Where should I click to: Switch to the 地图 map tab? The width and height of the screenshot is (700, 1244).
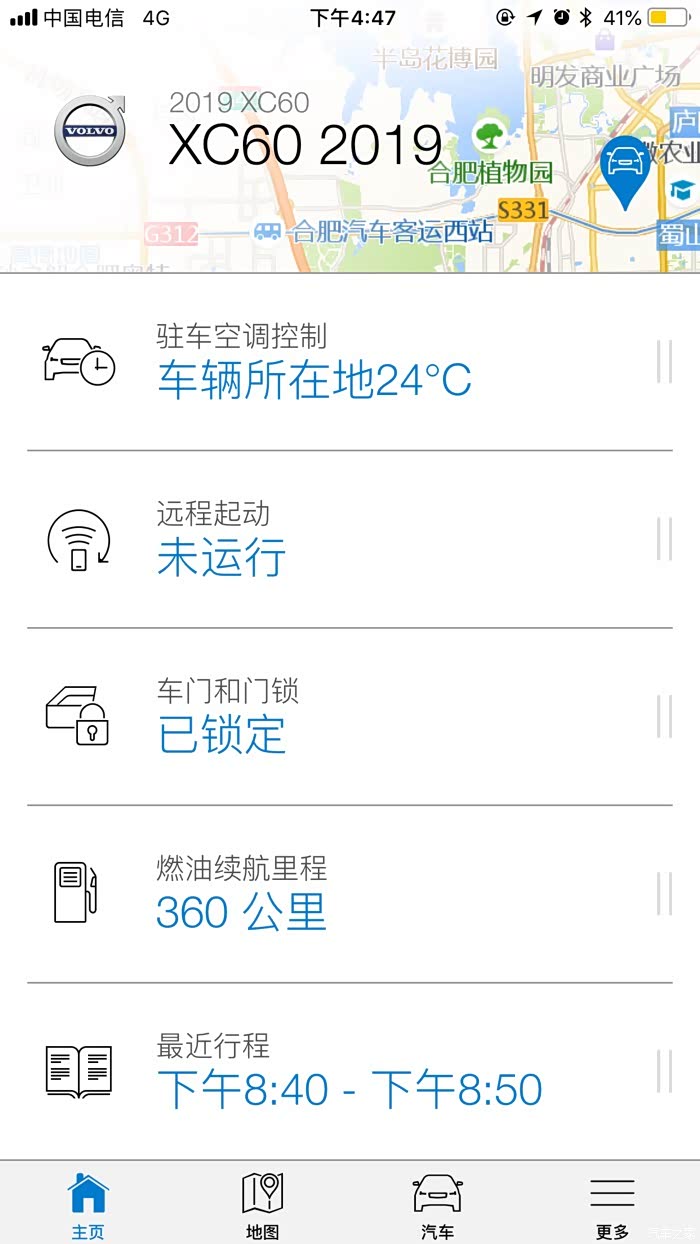(263, 1205)
